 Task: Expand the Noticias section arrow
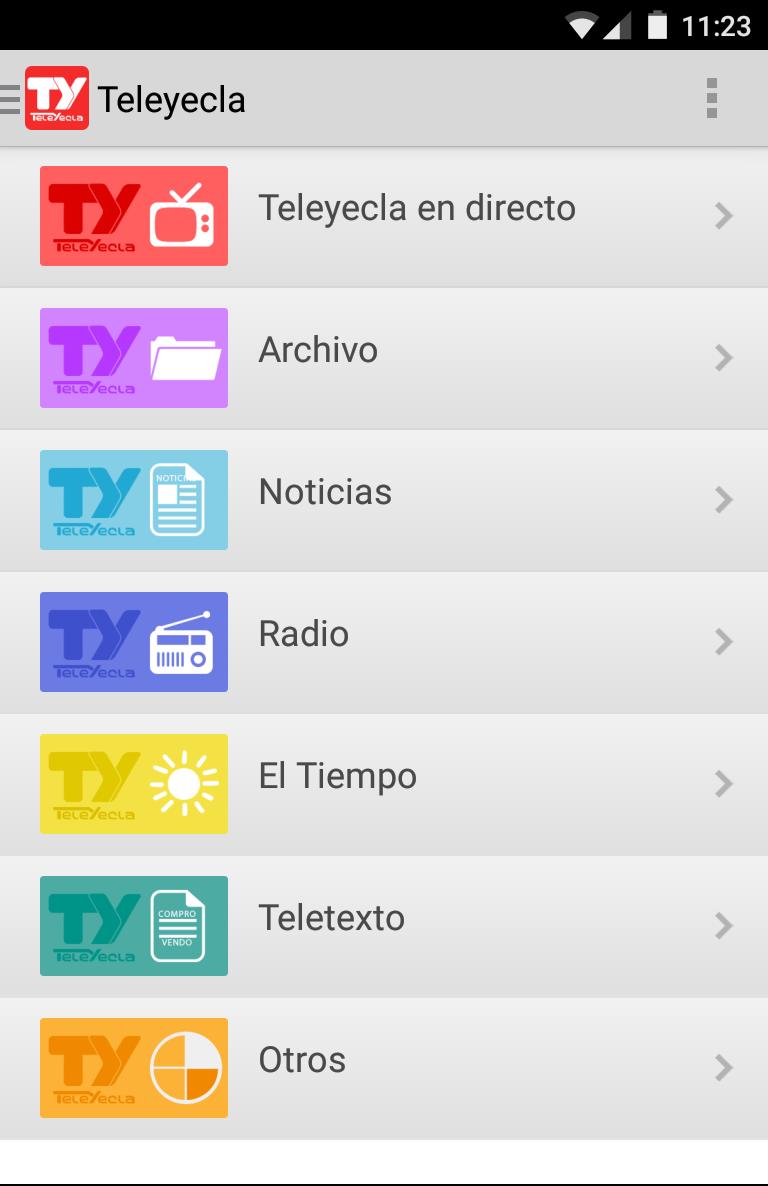pos(722,500)
